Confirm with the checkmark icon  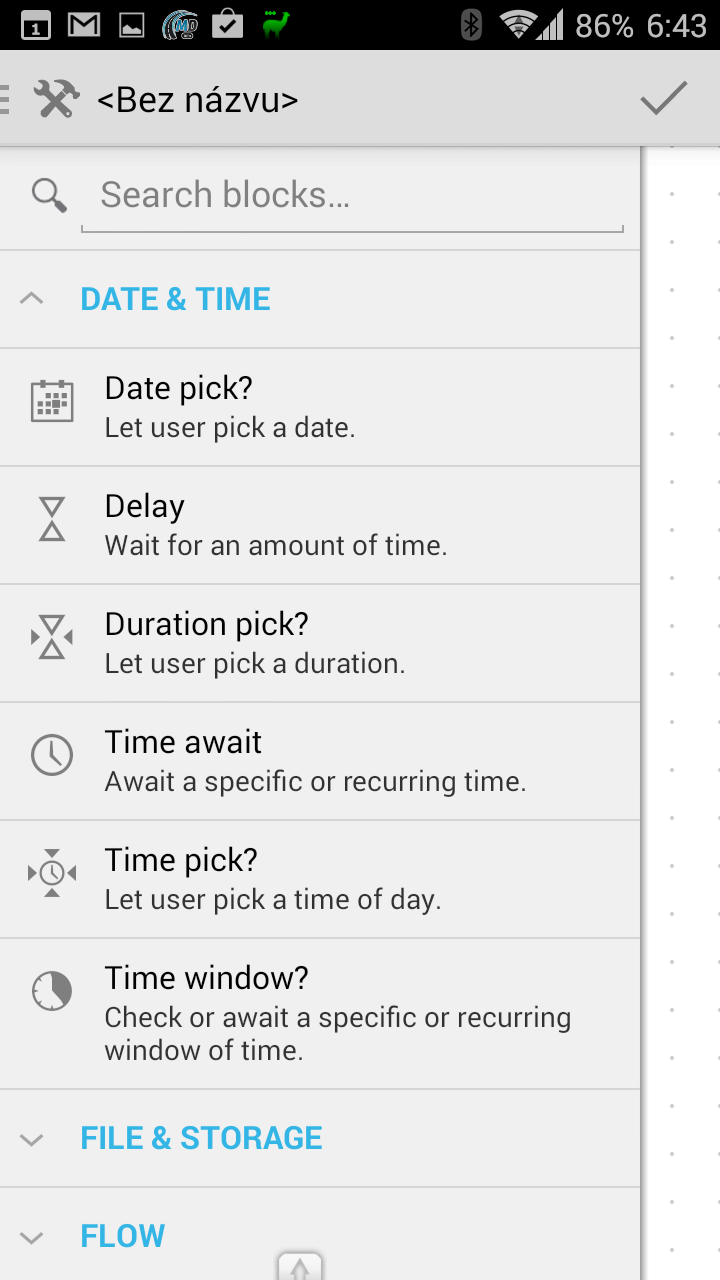click(664, 99)
